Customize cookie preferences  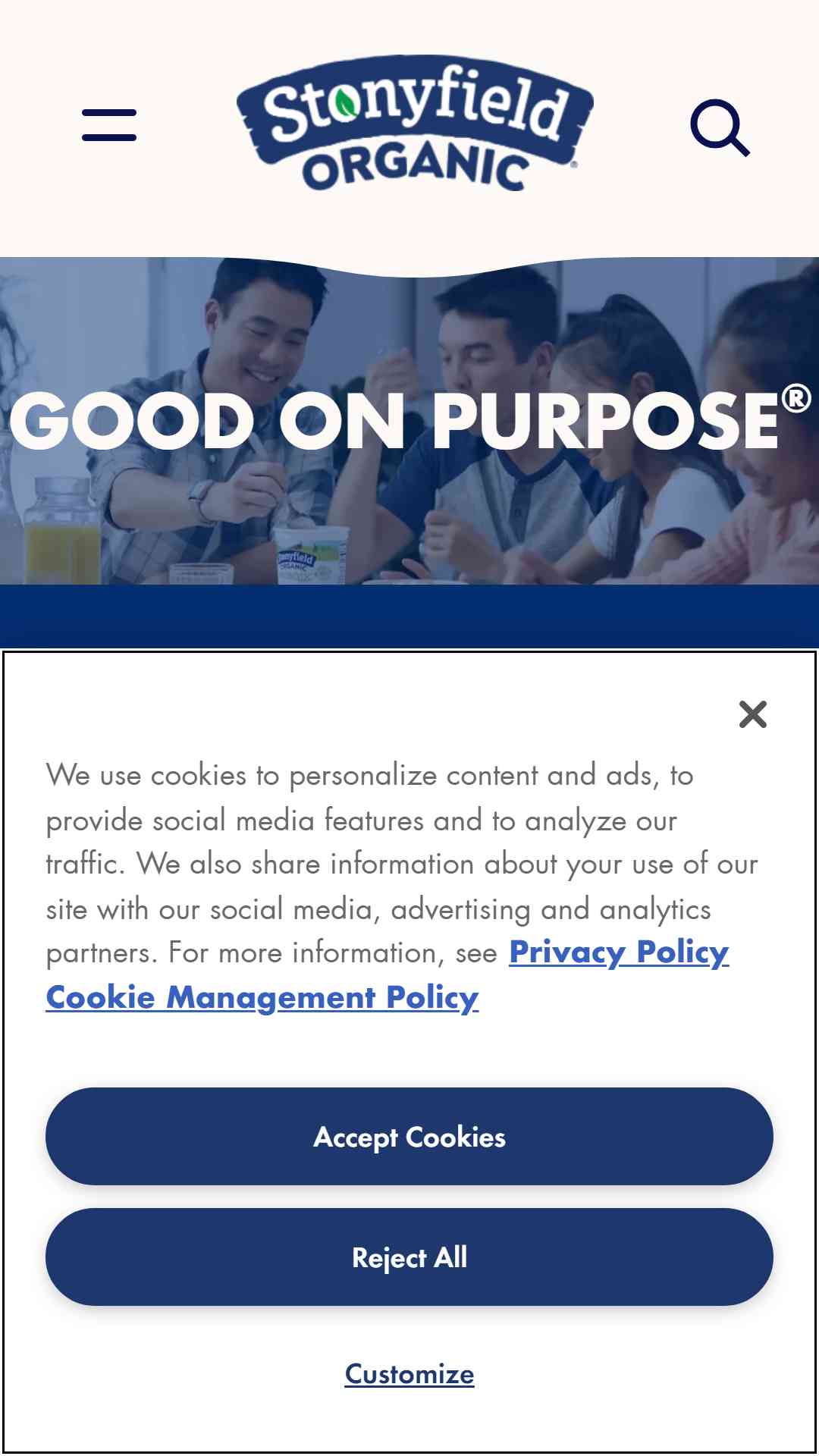click(409, 1373)
